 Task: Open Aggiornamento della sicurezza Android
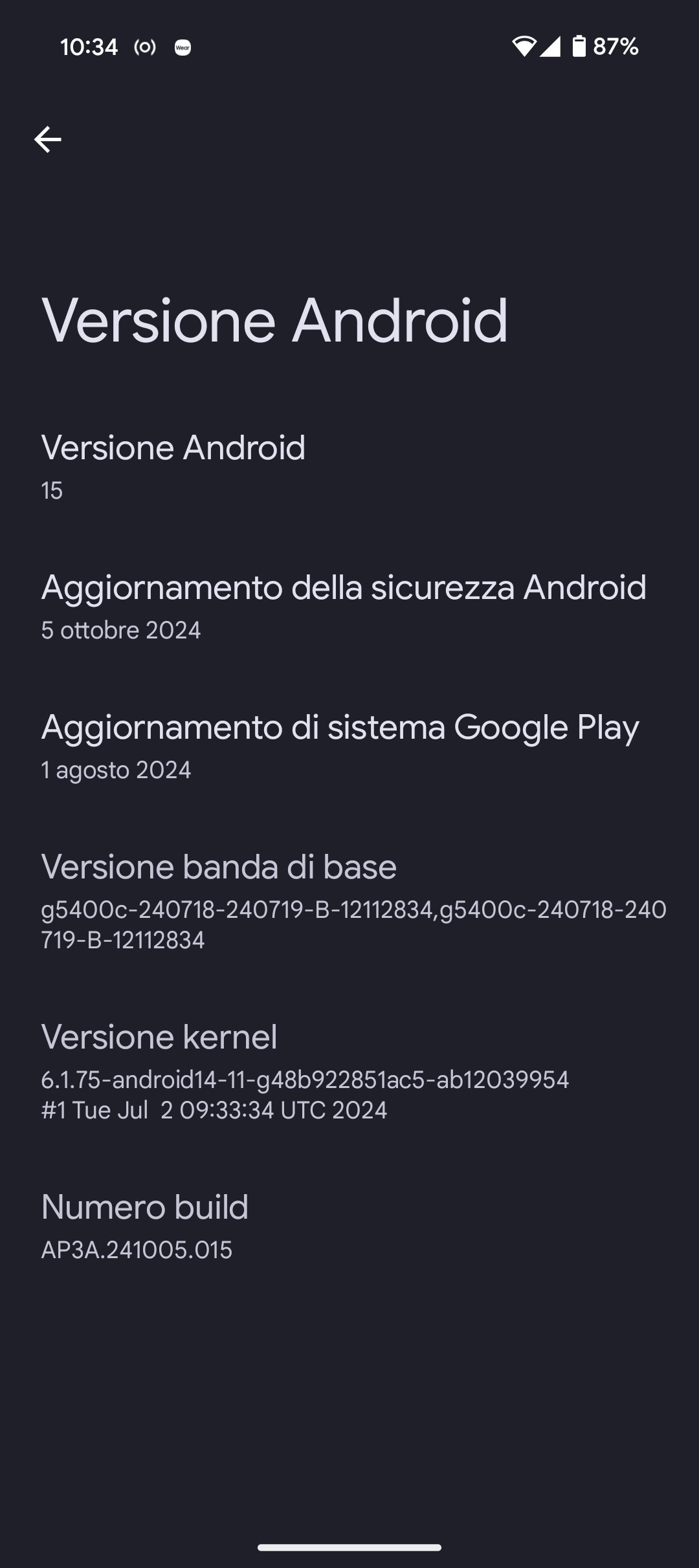349,607
